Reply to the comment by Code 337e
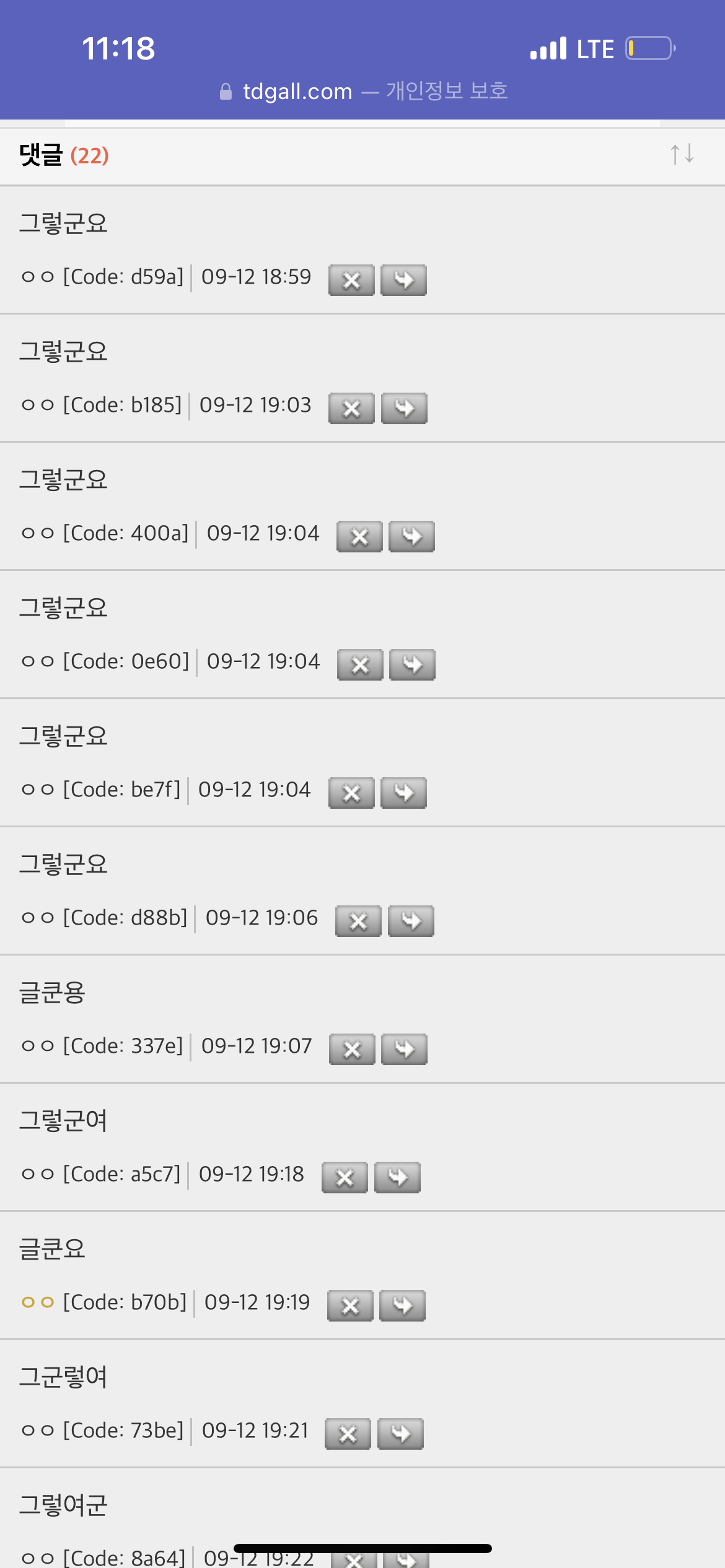The height and width of the screenshot is (1568, 725). pyautogui.click(x=404, y=1050)
